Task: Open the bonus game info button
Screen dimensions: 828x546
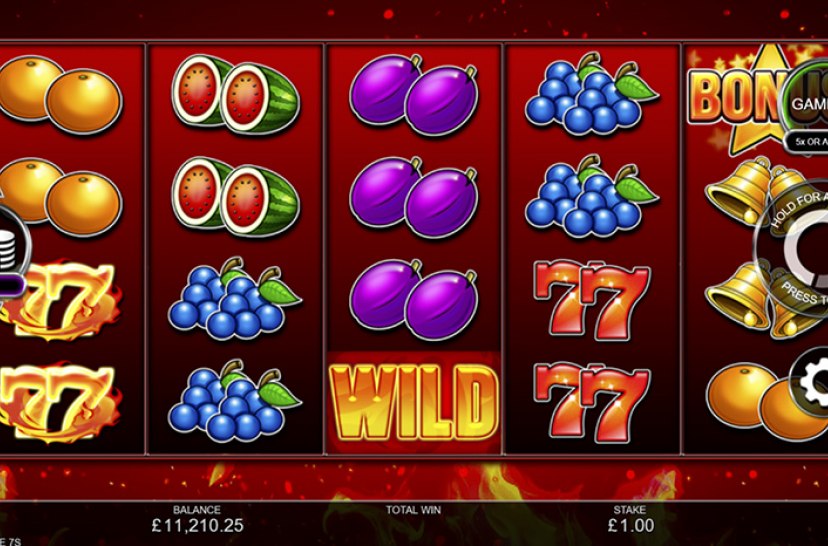Action: [808, 102]
